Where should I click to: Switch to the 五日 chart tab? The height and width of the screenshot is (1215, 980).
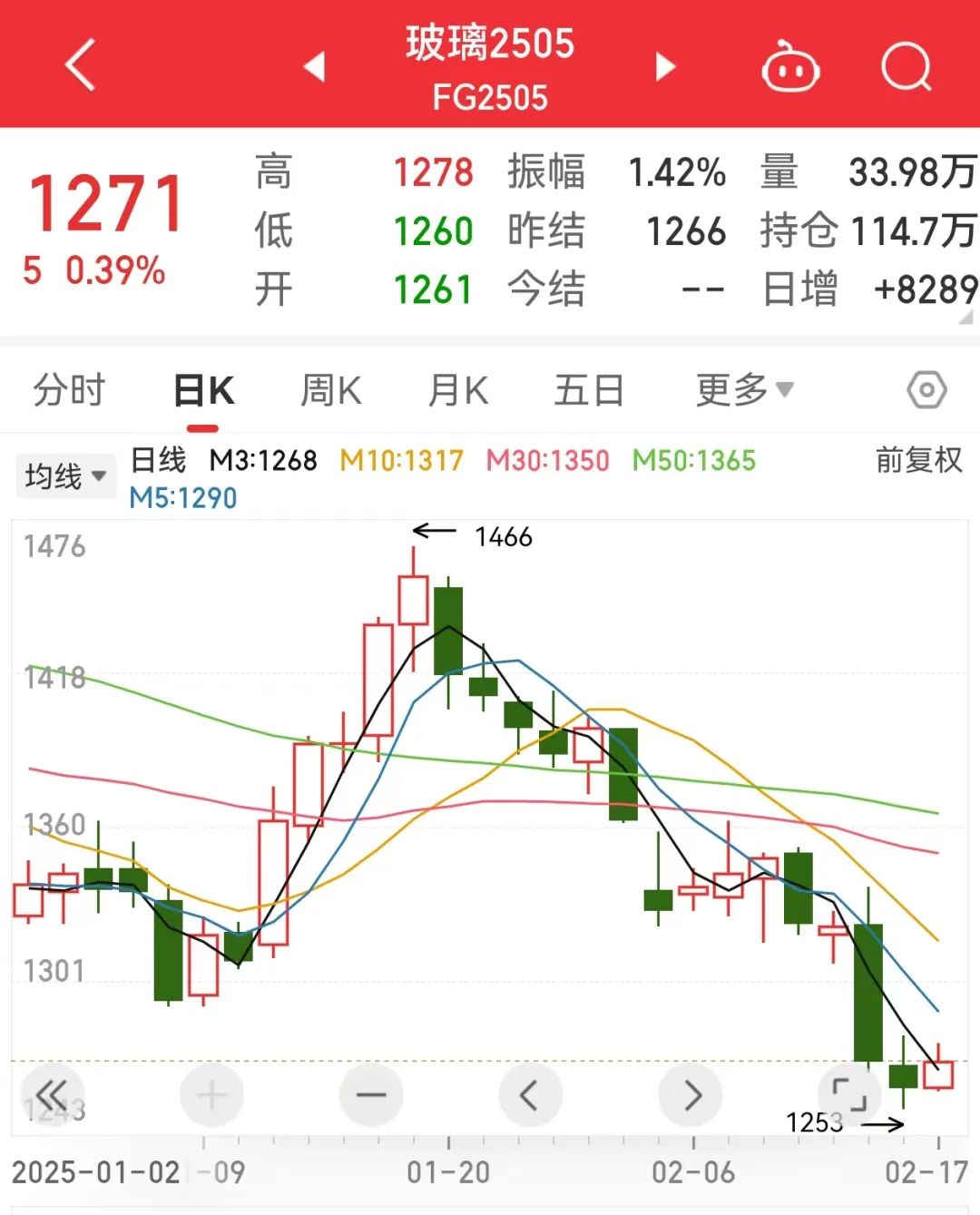pyautogui.click(x=589, y=391)
